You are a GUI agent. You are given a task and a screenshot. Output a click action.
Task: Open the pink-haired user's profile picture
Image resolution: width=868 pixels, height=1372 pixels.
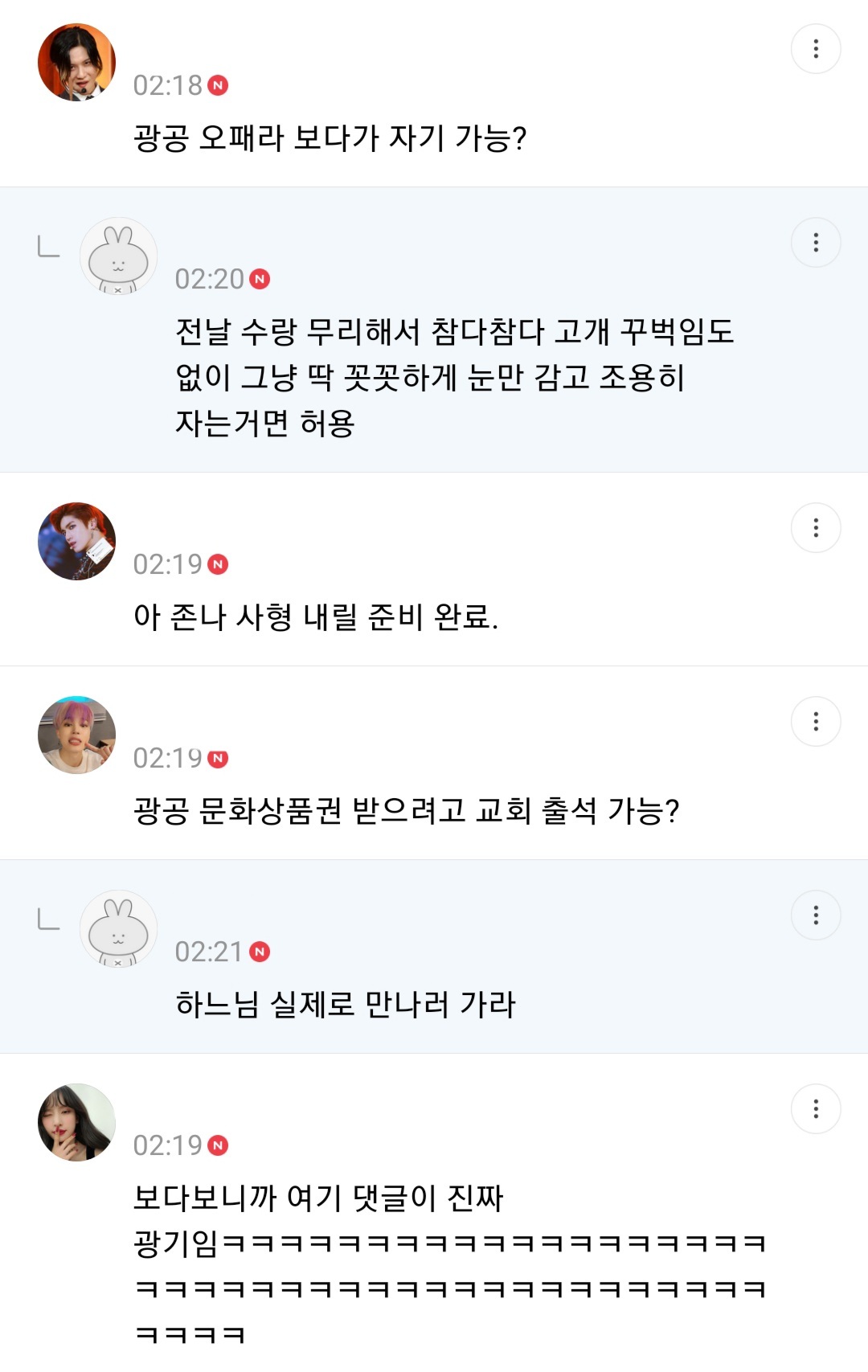(x=76, y=734)
